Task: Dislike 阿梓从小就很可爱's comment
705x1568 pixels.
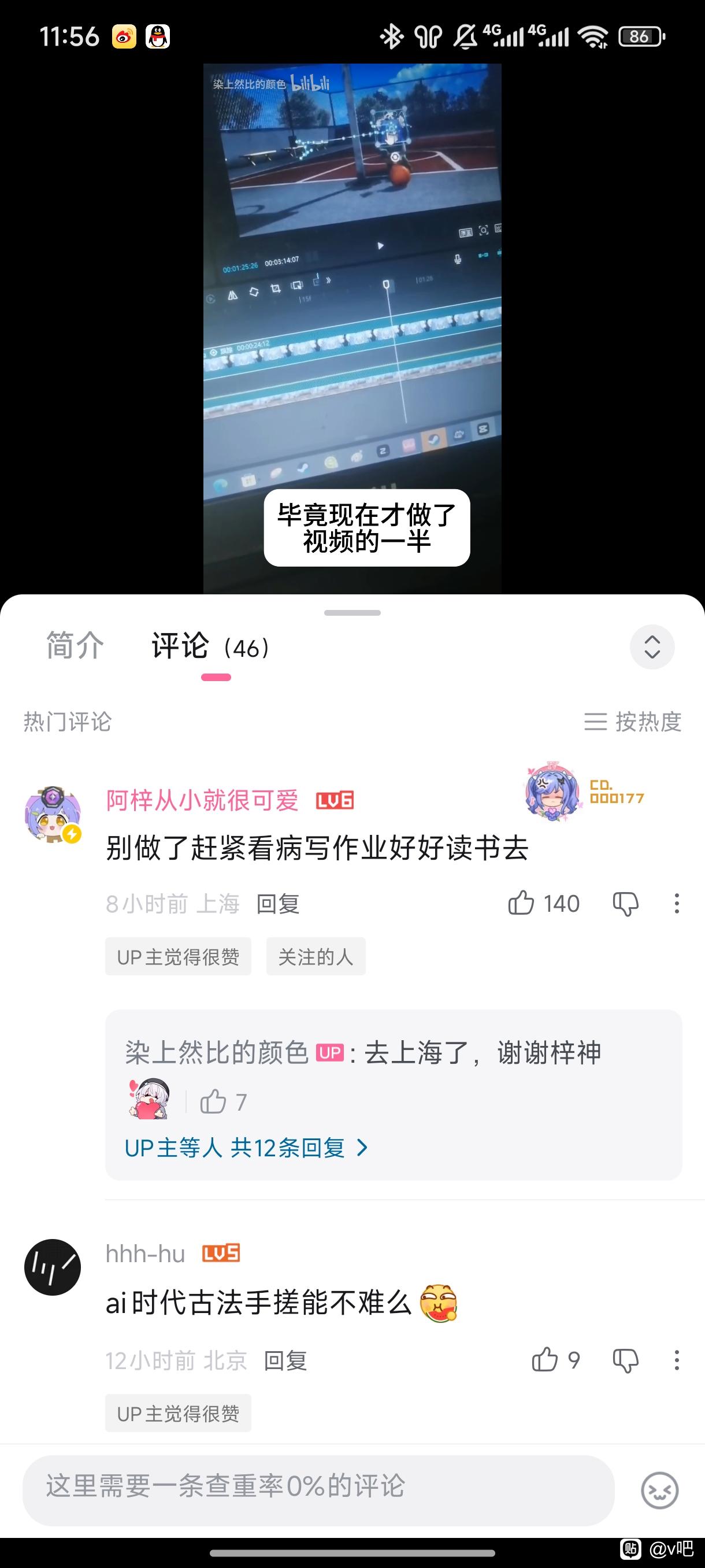Action: point(625,904)
